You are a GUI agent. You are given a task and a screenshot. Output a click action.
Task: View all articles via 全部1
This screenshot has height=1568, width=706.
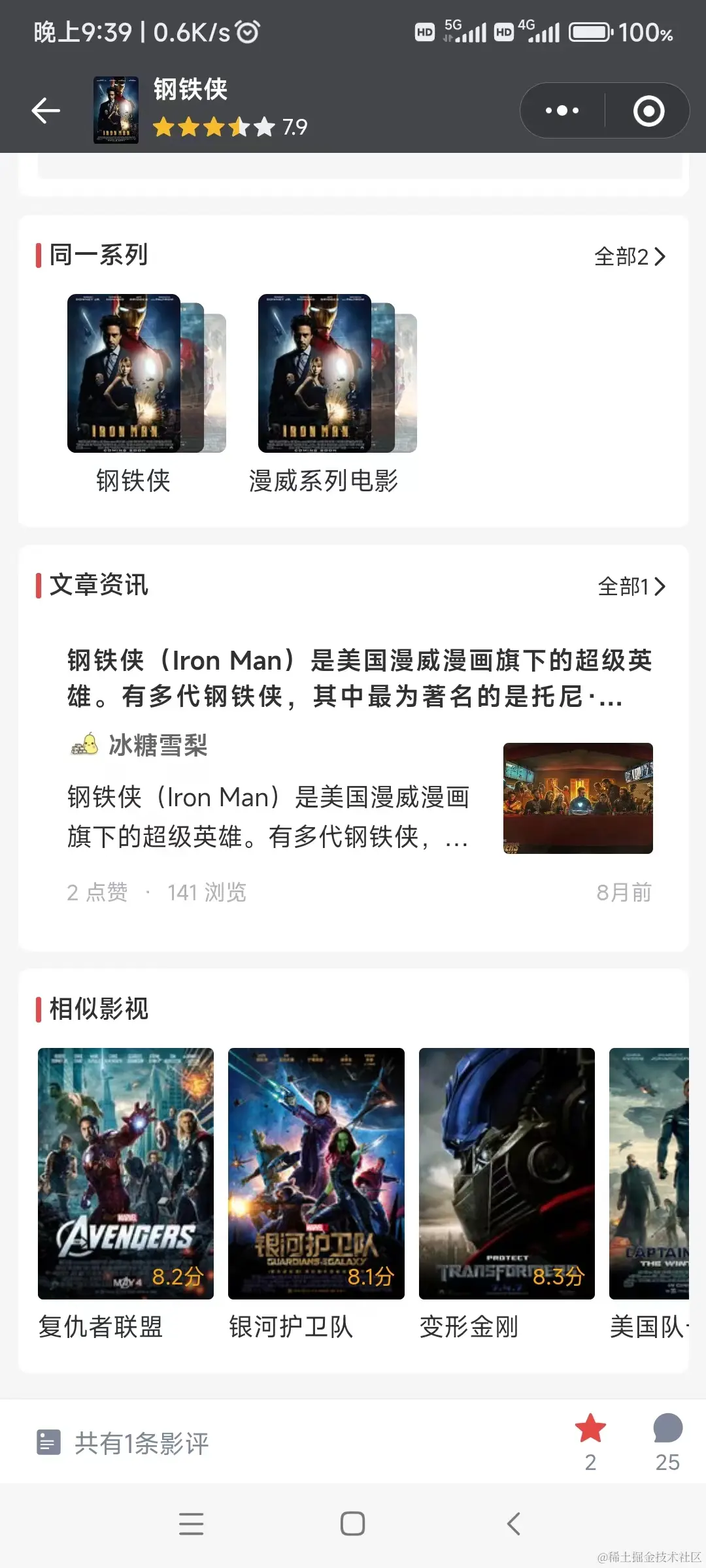(631, 587)
